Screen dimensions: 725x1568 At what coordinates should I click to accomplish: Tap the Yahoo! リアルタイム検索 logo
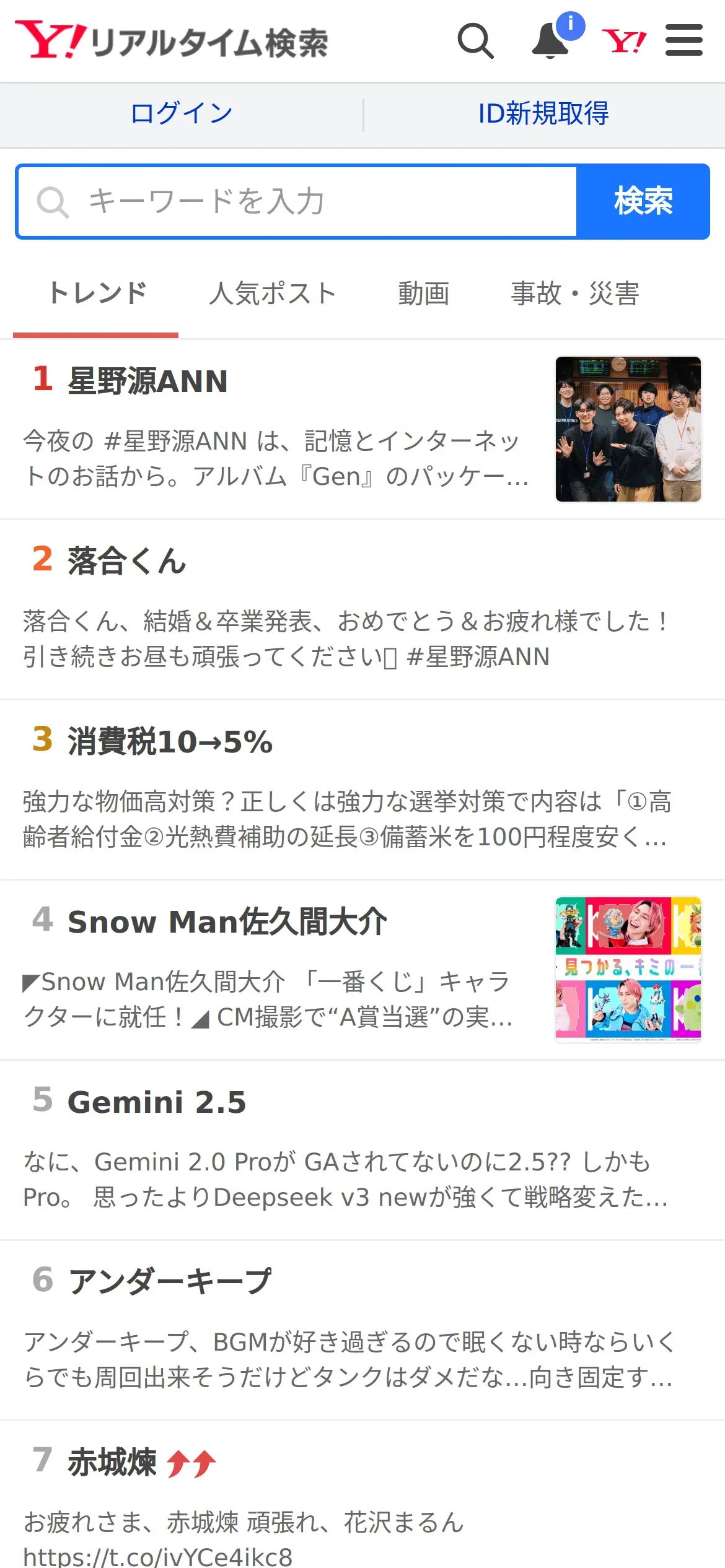(x=172, y=41)
